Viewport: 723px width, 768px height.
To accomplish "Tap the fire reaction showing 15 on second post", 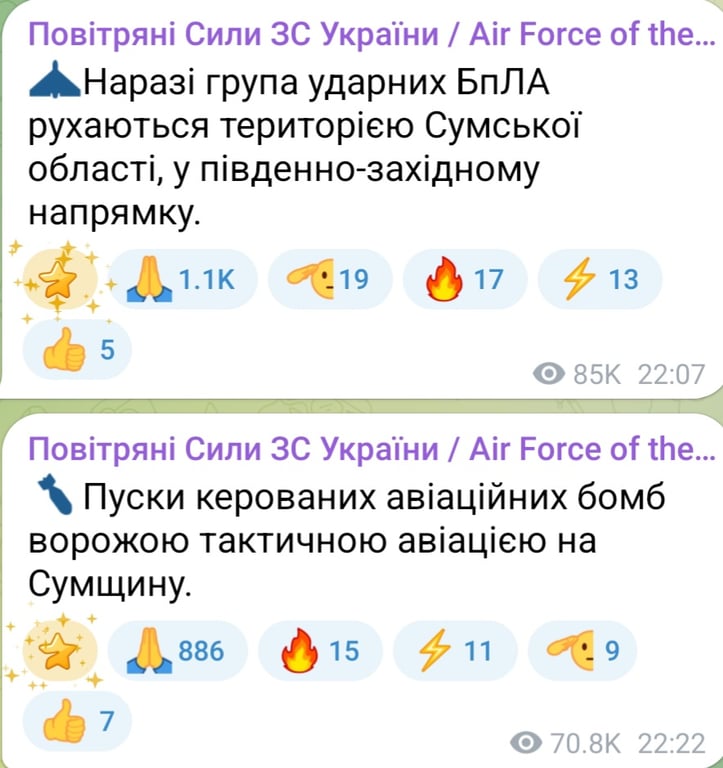I will tap(320, 650).
